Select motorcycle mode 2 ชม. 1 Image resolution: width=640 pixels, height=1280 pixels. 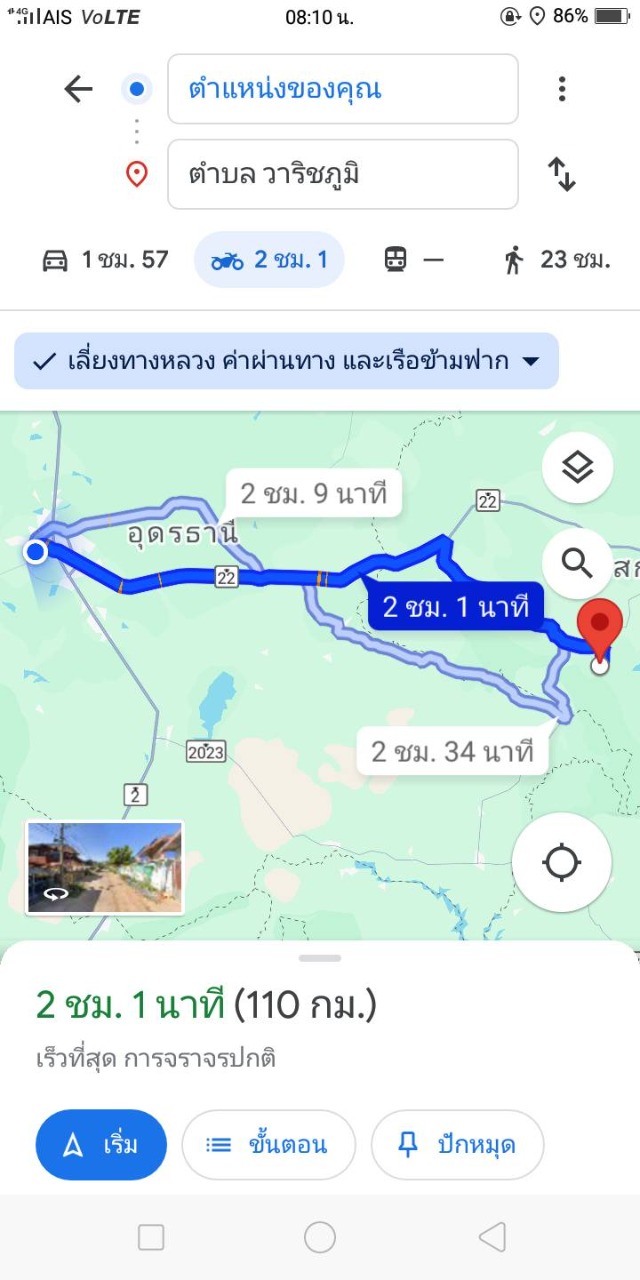(x=269, y=260)
